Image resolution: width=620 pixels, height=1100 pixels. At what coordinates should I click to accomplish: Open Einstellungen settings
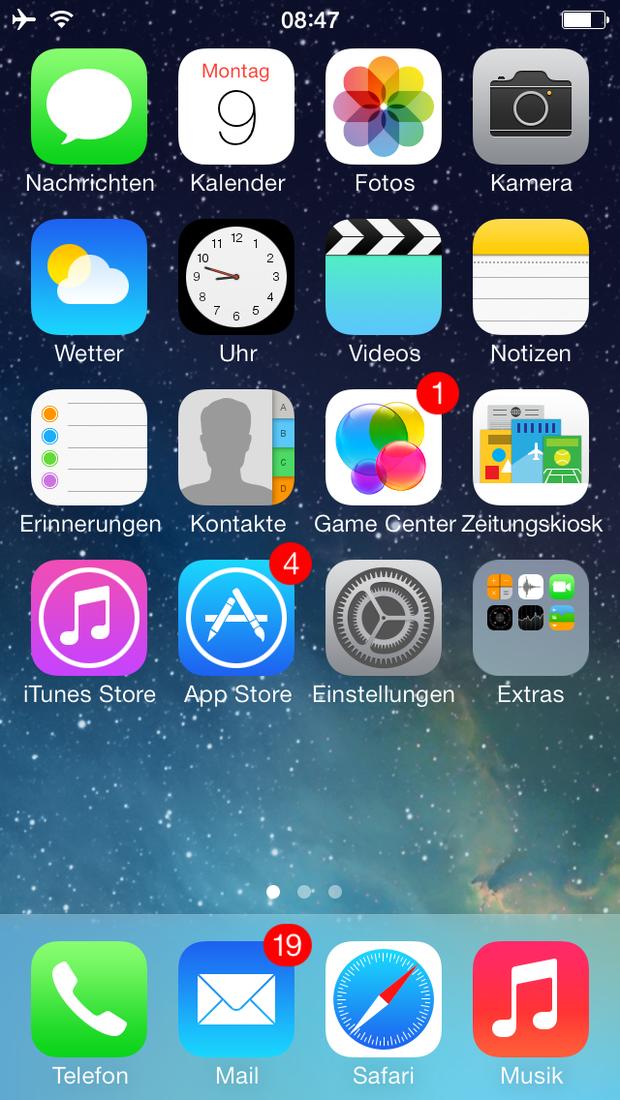point(384,618)
